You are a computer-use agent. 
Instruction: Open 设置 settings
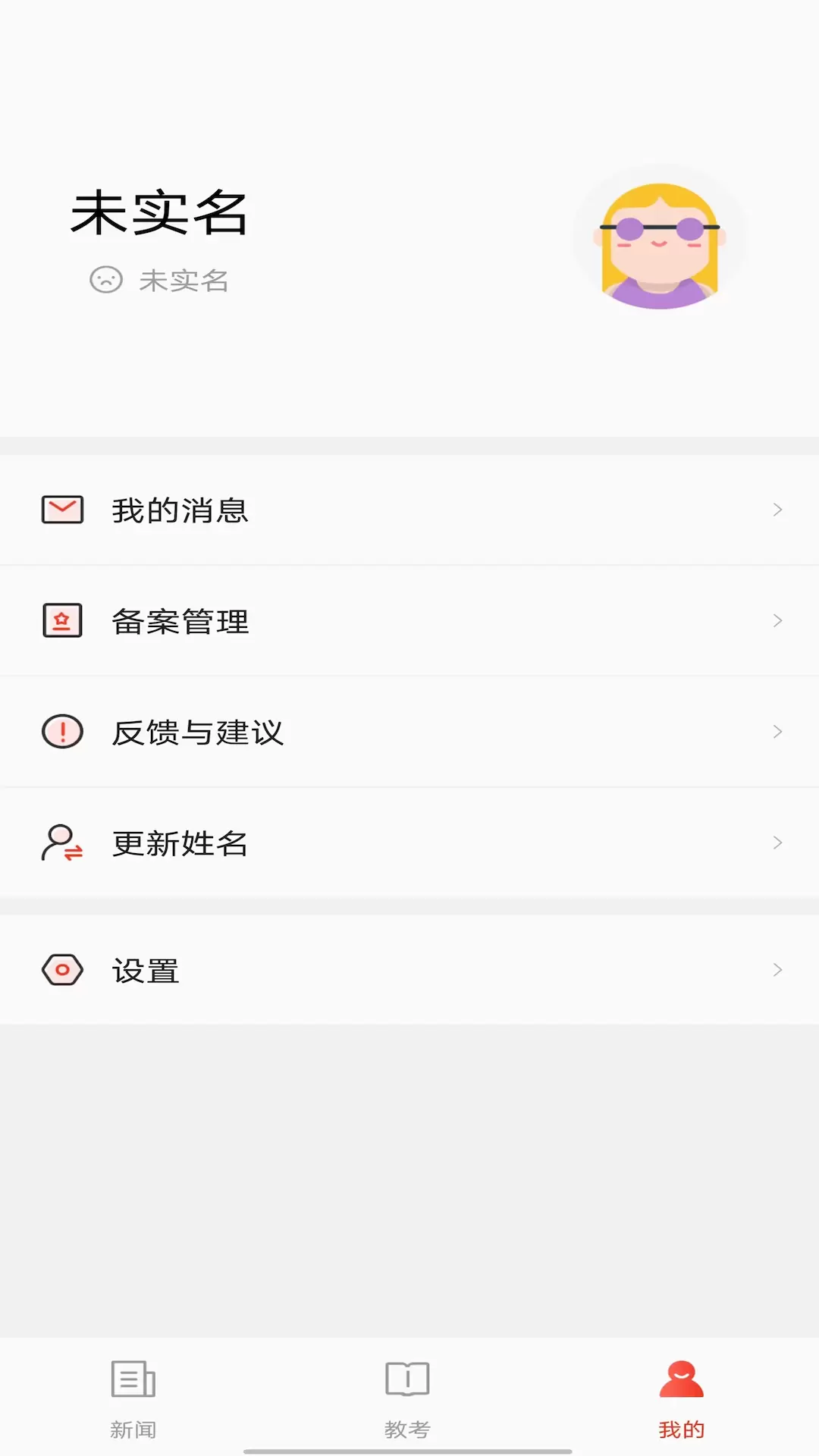[409, 970]
